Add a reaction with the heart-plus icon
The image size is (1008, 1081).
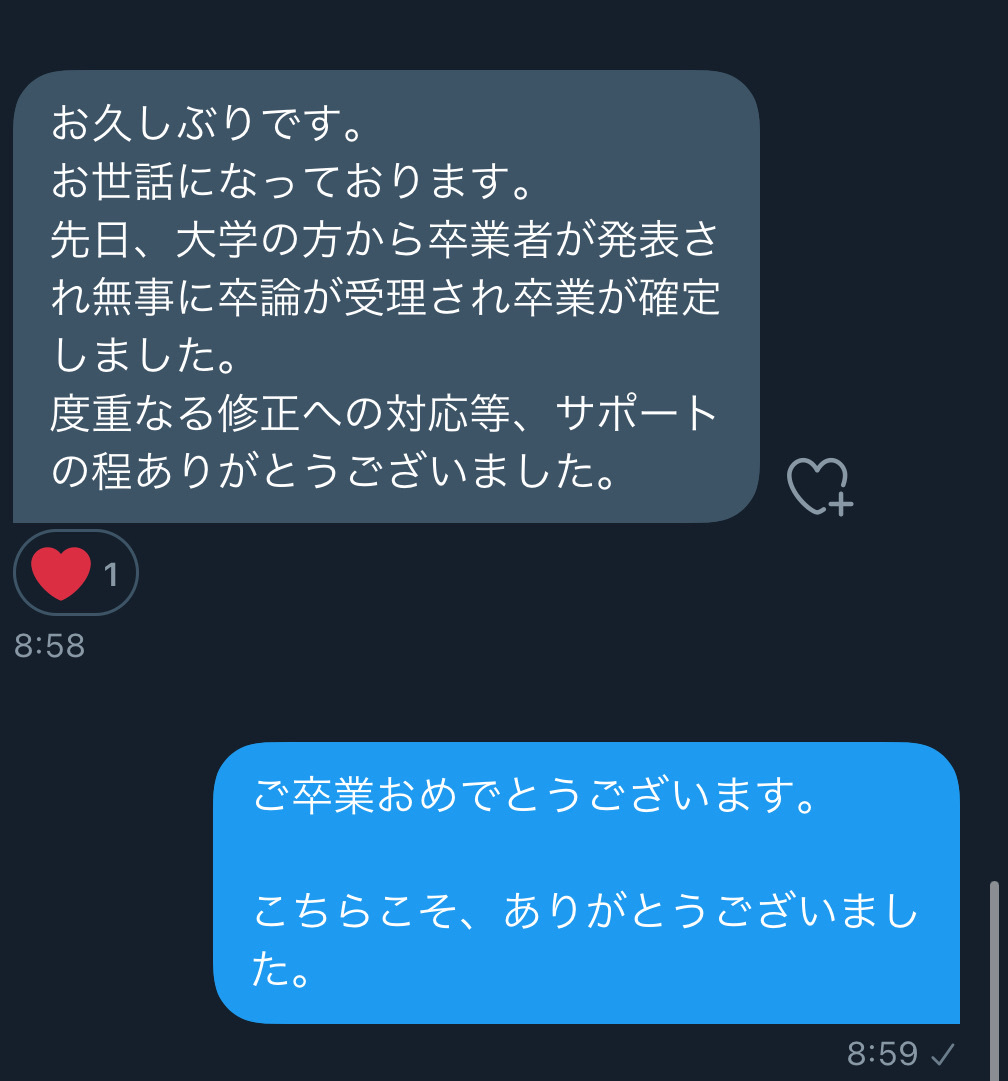818,486
